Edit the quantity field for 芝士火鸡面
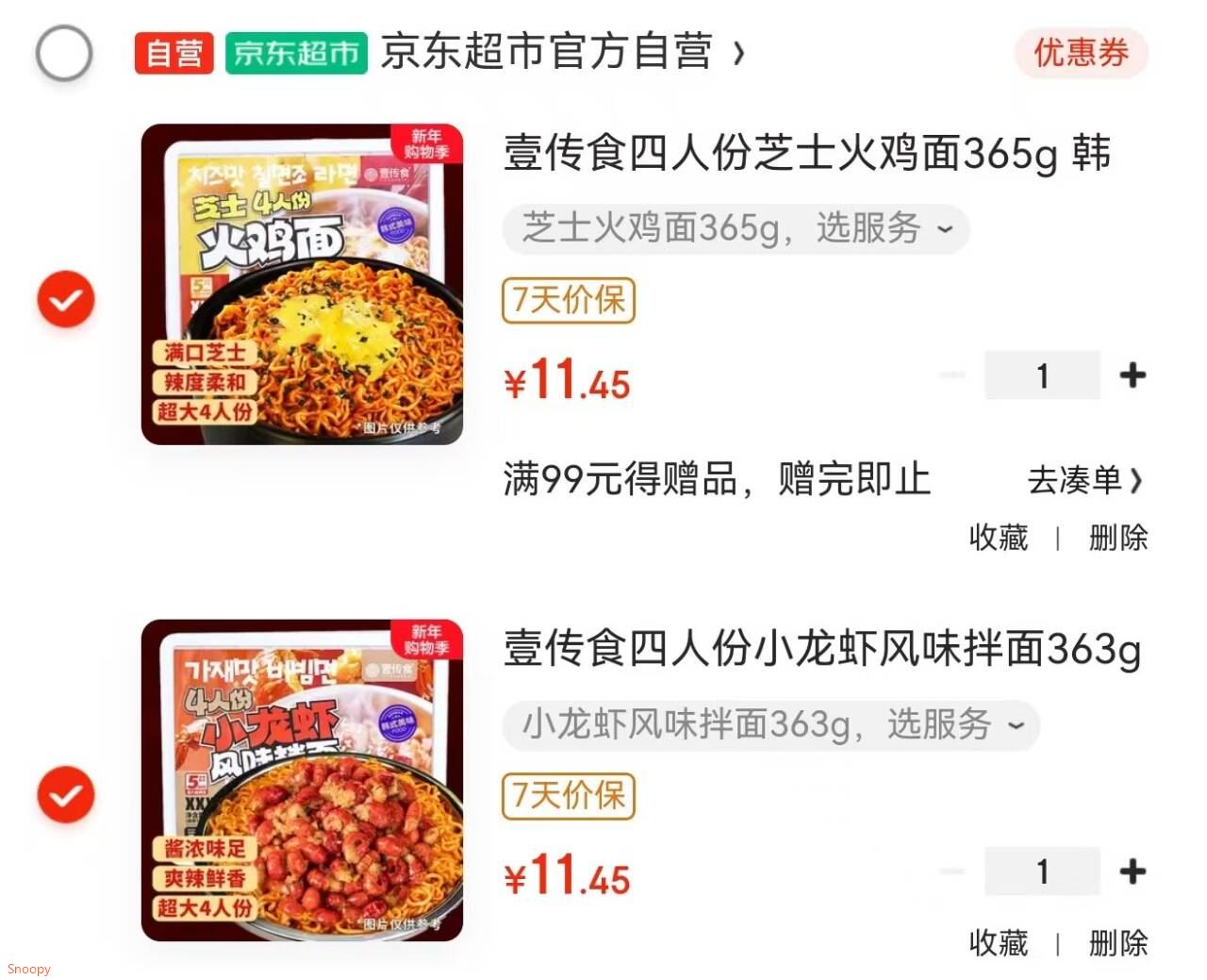This screenshot has height=980, width=1207. pos(1042,375)
